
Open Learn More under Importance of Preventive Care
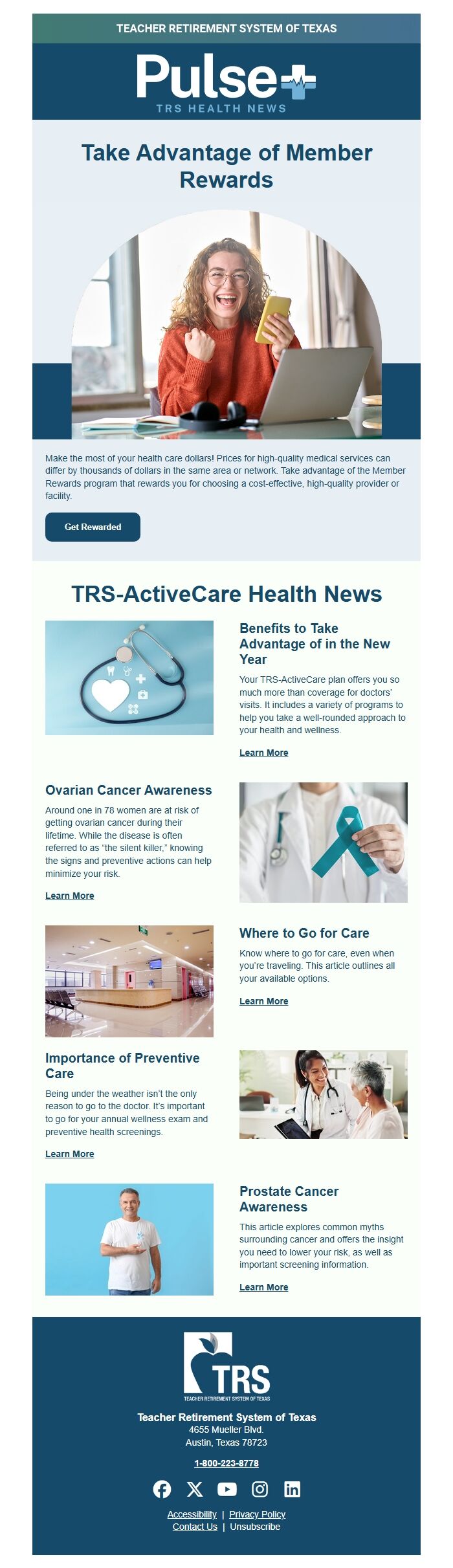70,1154
